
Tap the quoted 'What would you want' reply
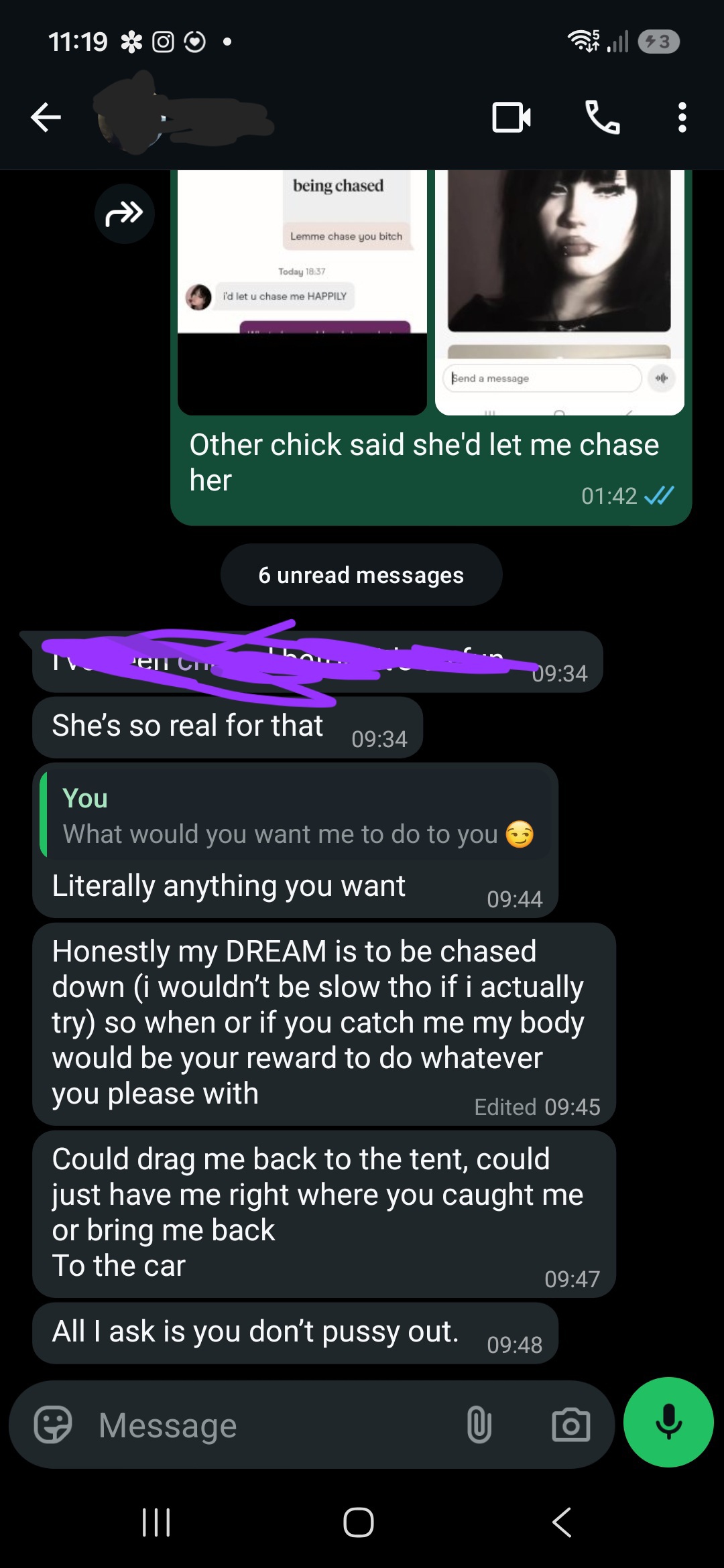pyautogui.click(x=295, y=815)
